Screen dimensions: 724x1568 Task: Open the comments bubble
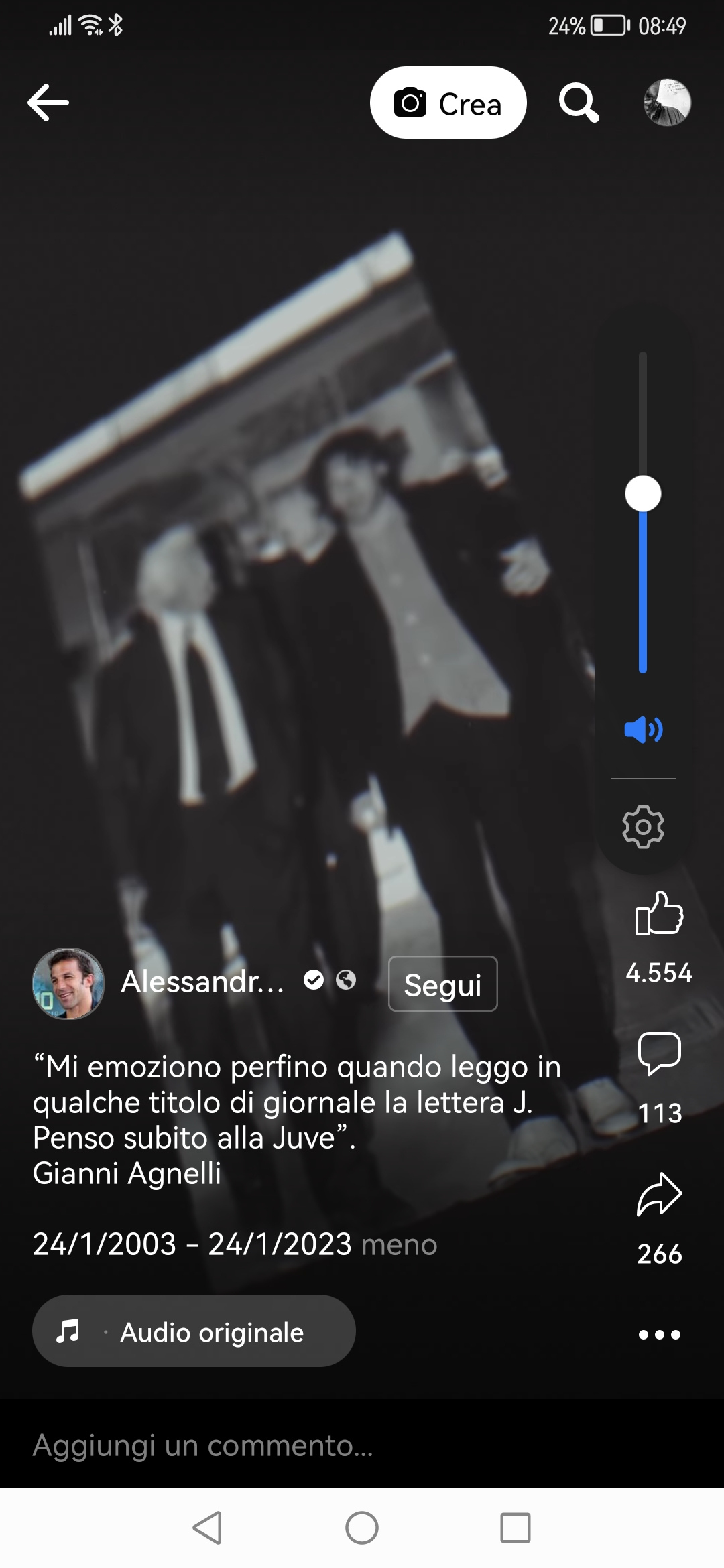(660, 1054)
